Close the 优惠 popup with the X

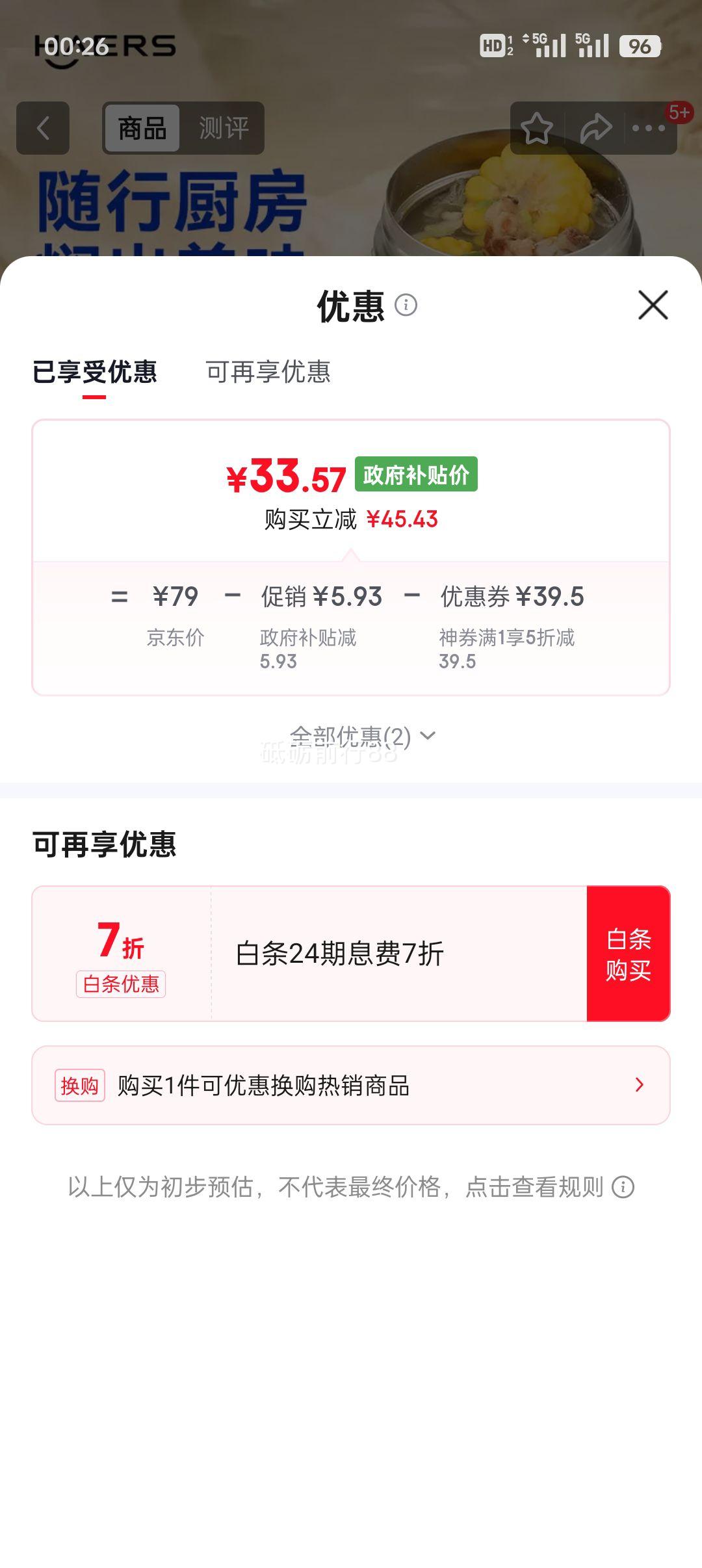point(653,306)
